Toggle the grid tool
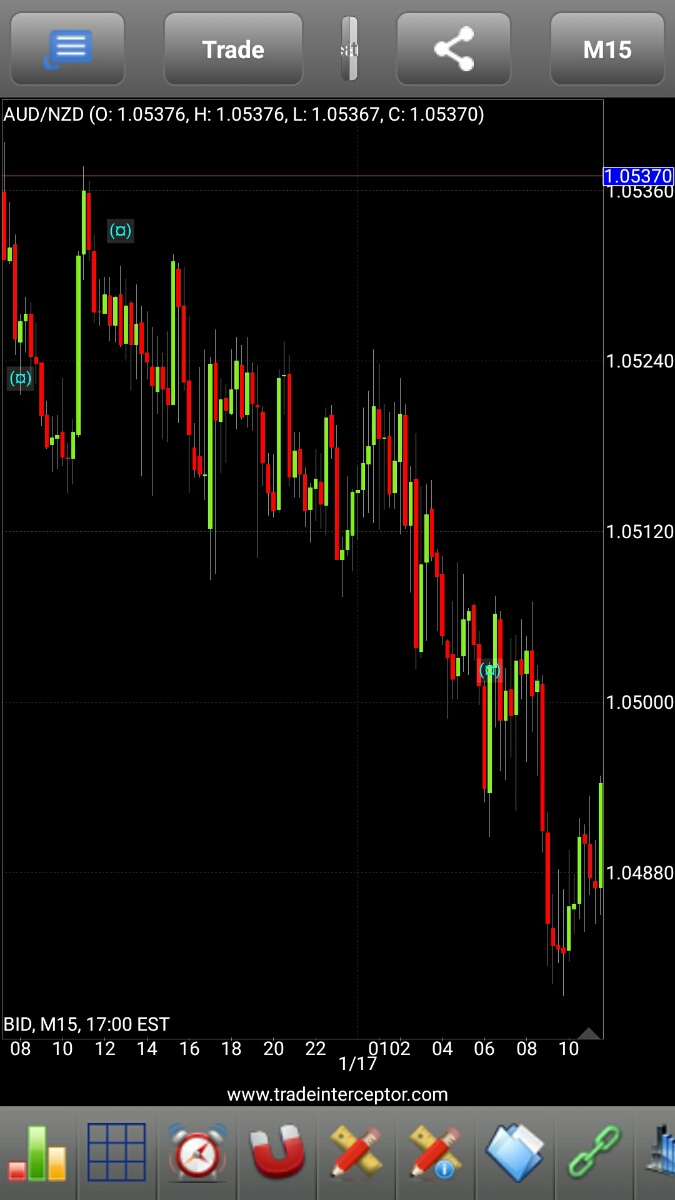675x1200 pixels. (x=117, y=1153)
